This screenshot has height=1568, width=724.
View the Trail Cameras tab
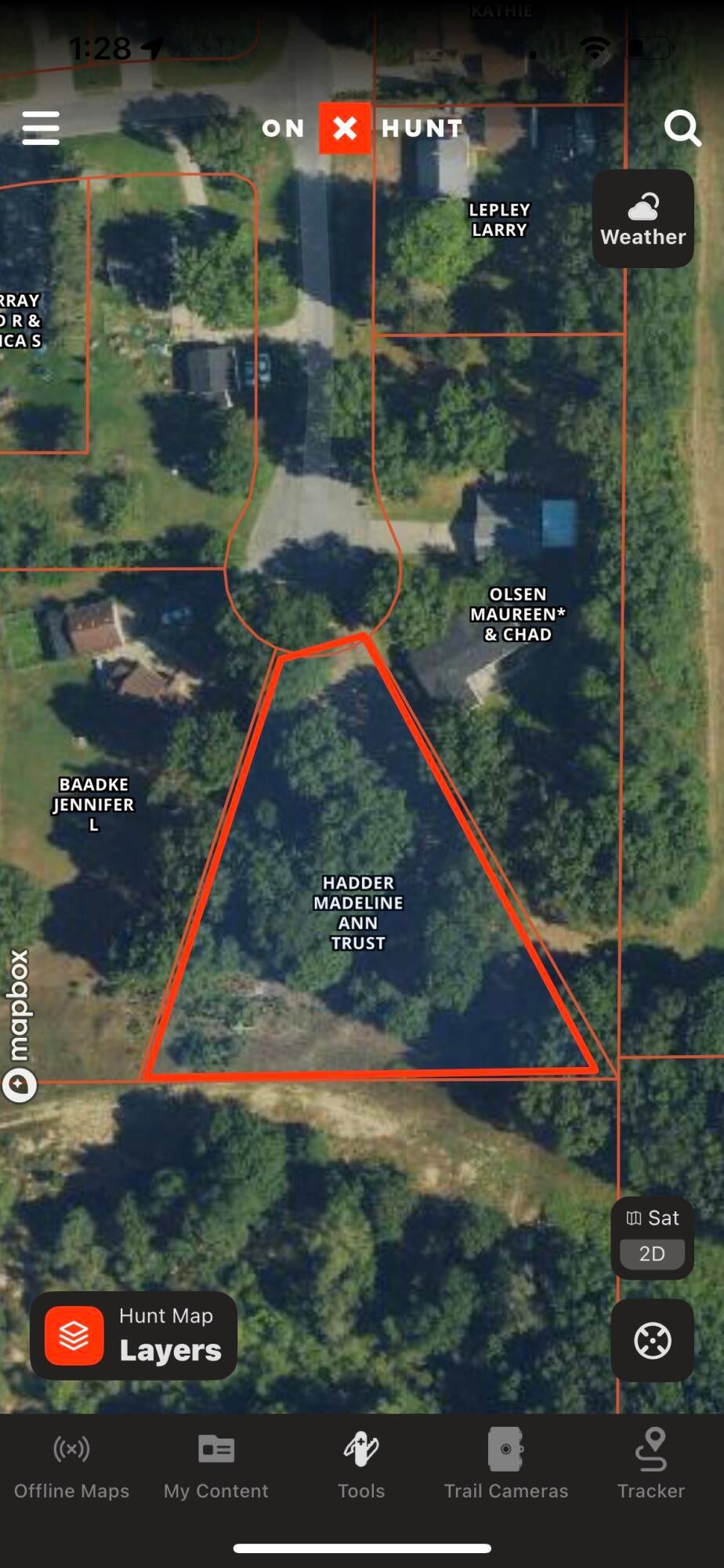505,1465
